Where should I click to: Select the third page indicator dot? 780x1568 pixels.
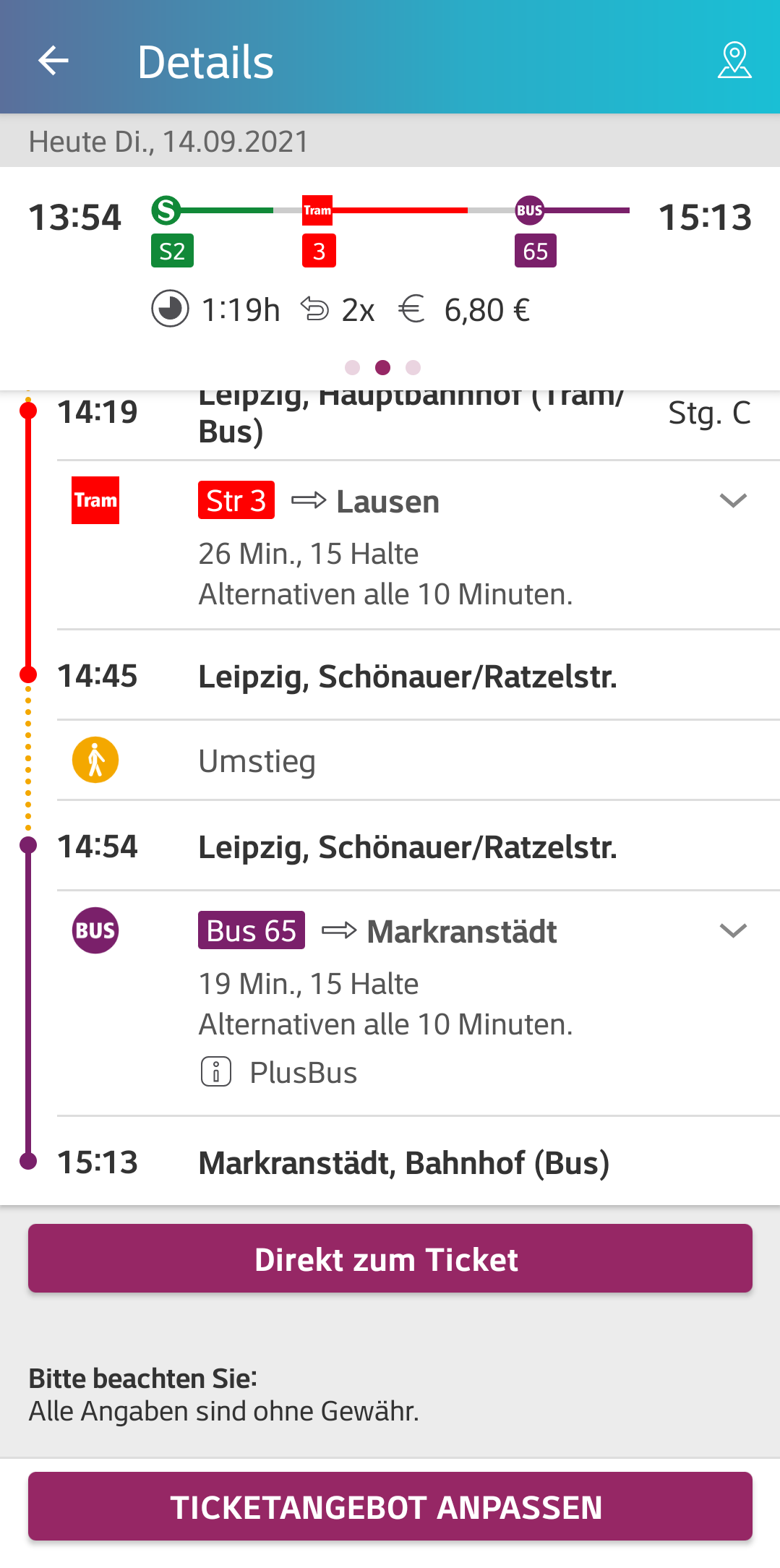tap(413, 368)
